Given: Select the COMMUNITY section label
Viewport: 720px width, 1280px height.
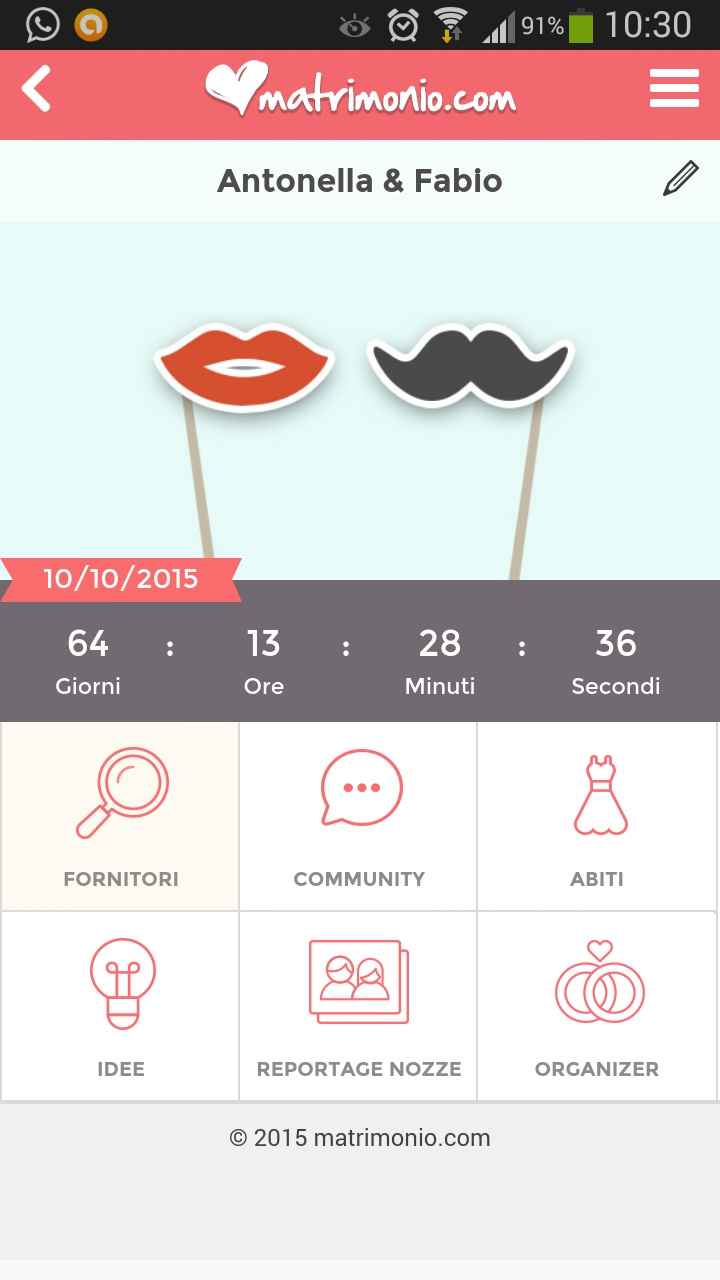Looking at the screenshot, I should (x=358, y=878).
